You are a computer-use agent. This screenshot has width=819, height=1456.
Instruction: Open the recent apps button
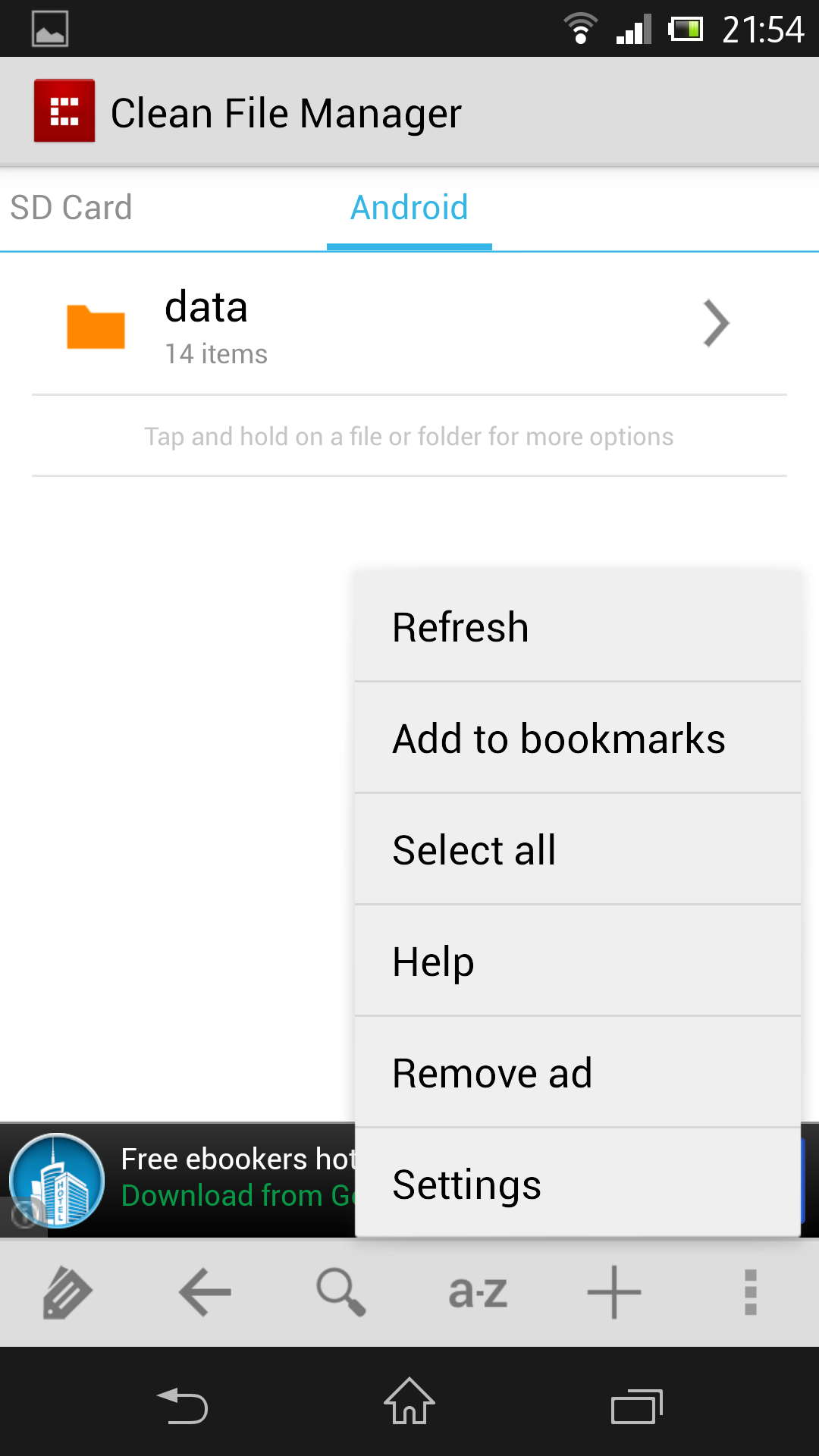[x=636, y=1407]
